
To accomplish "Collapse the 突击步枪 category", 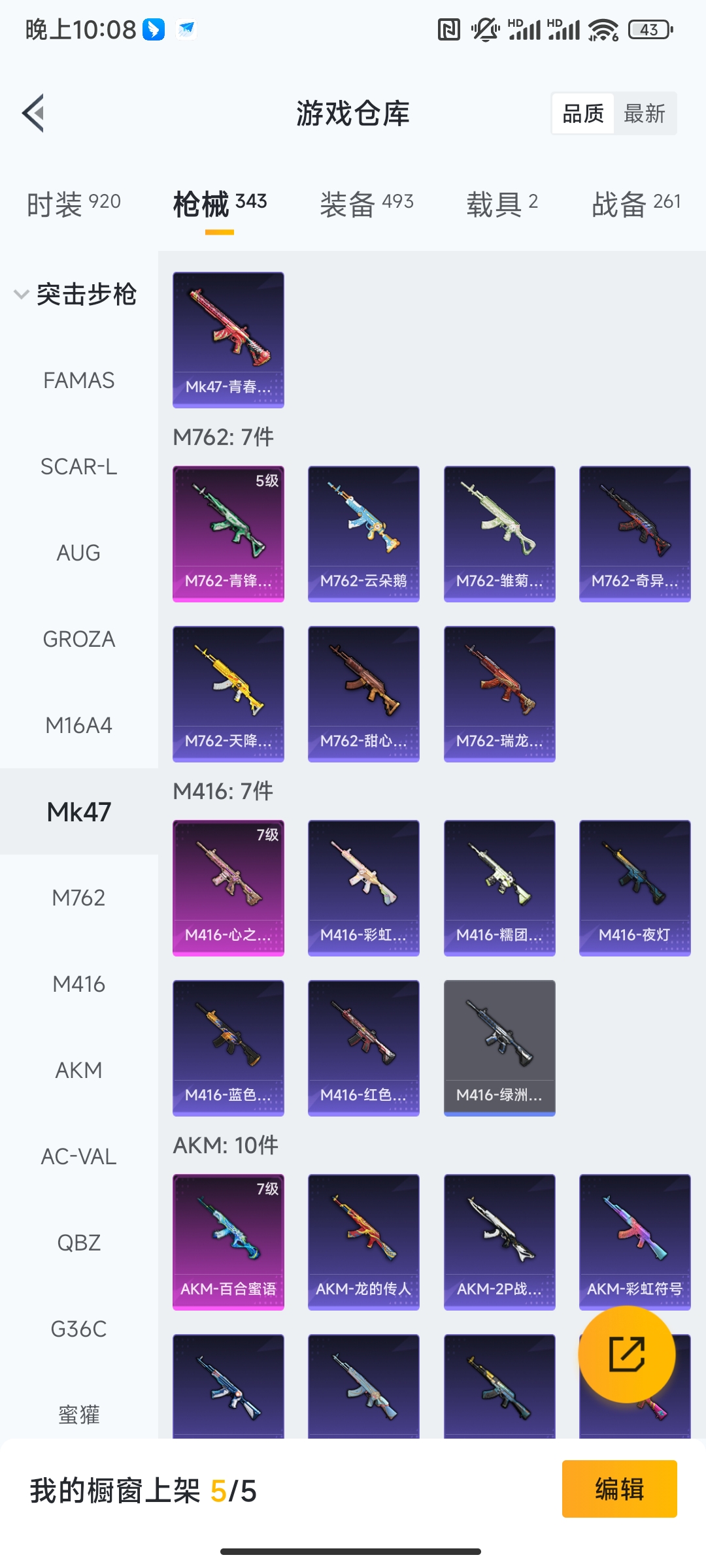I will [75, 294].
